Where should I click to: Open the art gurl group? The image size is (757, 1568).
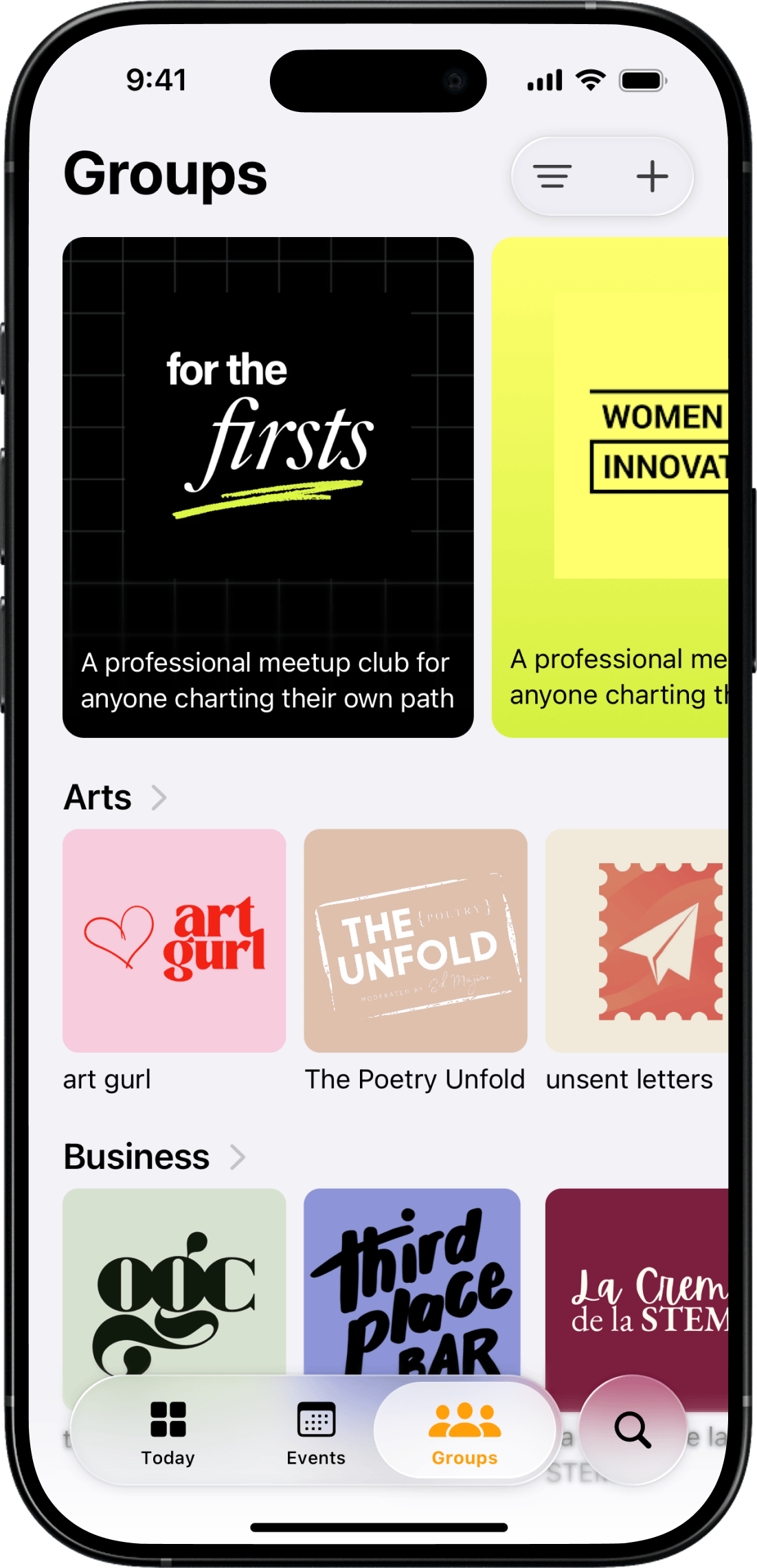point(174,941)
